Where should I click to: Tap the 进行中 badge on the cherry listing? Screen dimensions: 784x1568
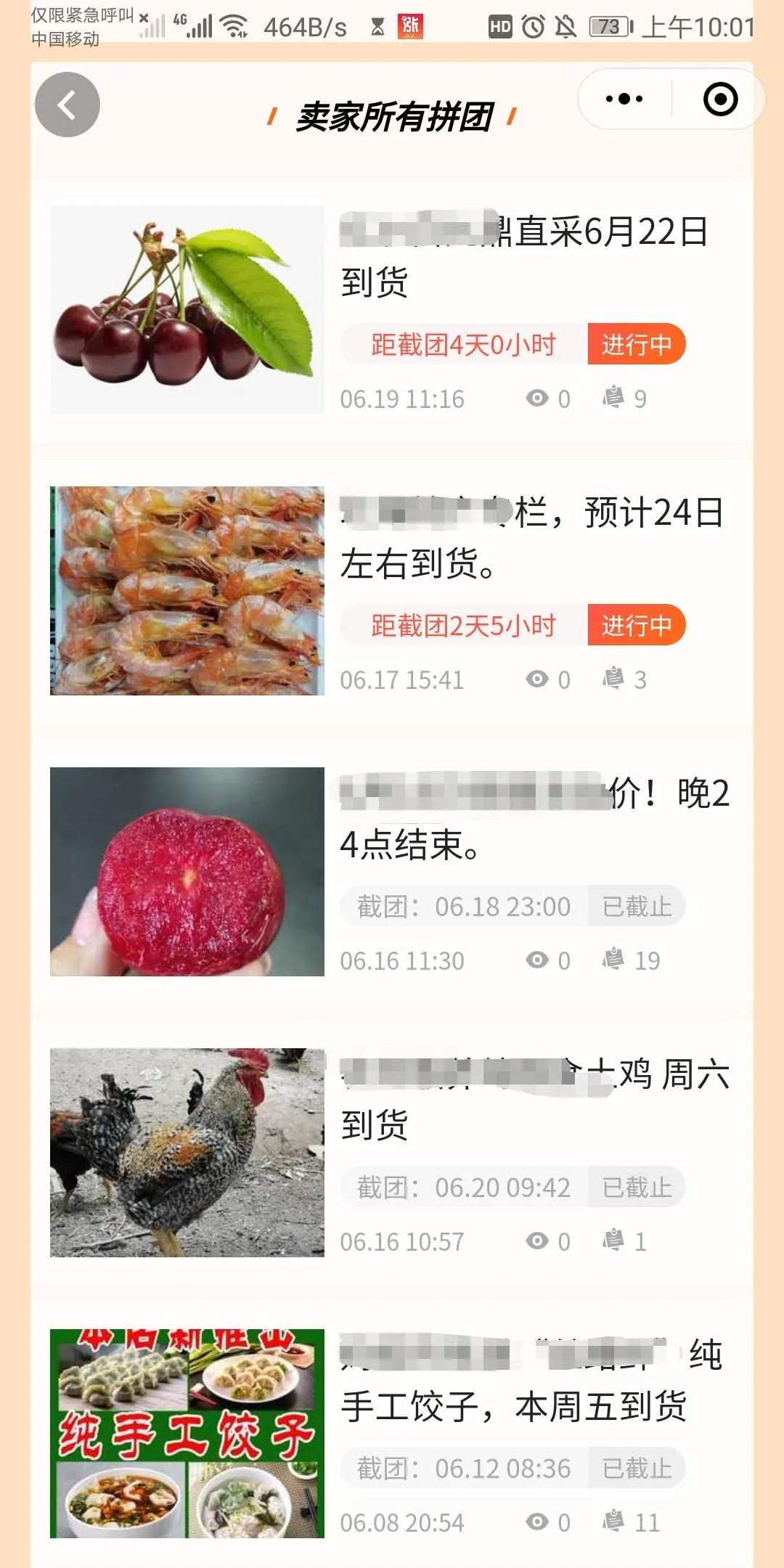click(636, 345)
